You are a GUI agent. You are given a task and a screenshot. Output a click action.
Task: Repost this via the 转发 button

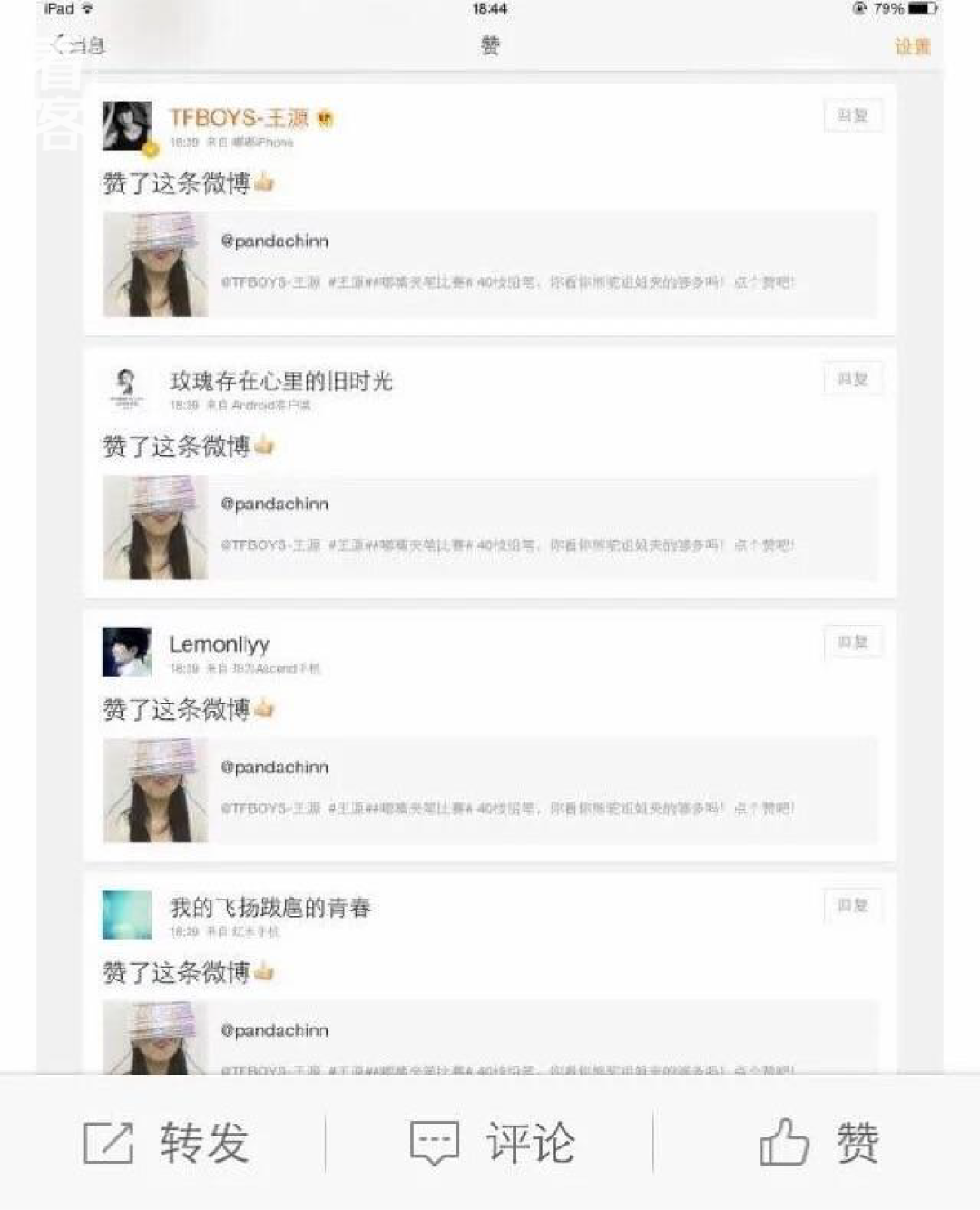point(165,1142)
